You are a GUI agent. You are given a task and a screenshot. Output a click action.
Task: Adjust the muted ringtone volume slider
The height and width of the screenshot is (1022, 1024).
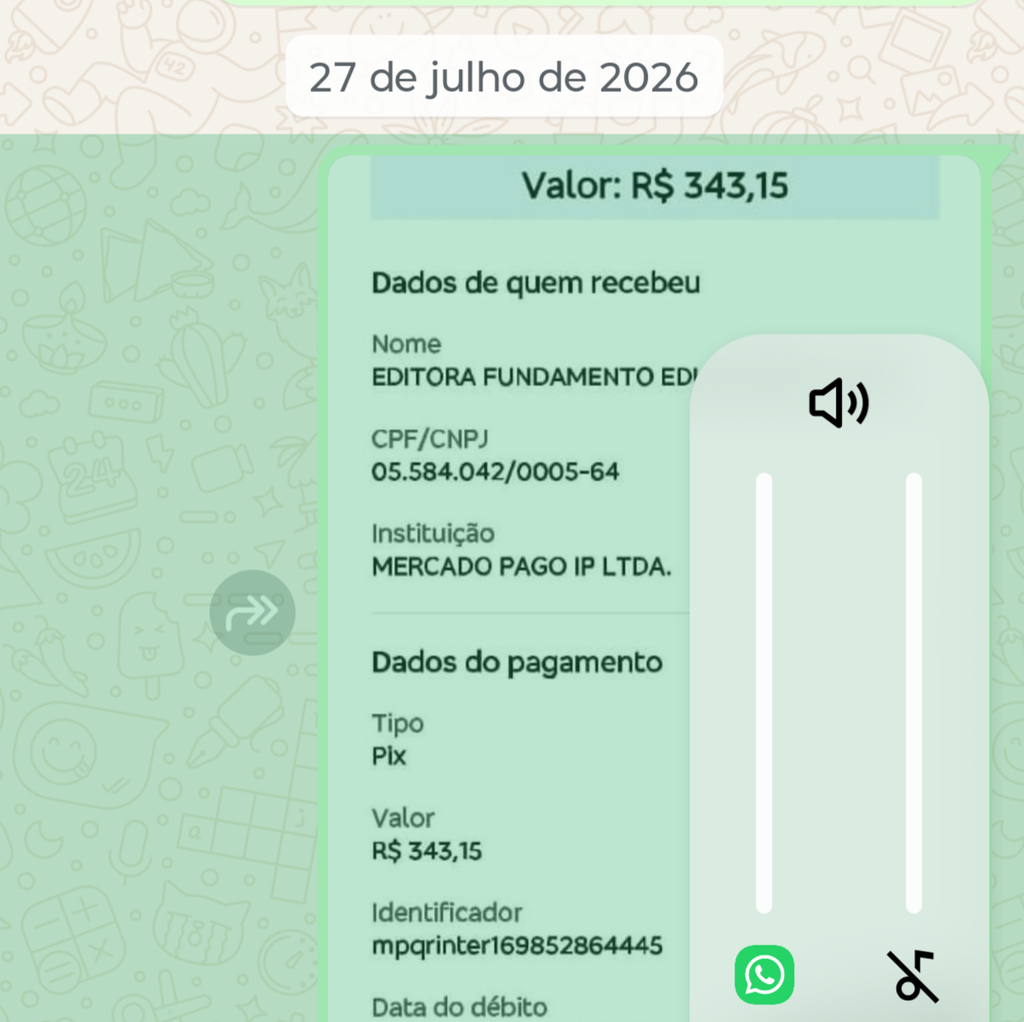pos(914,693)
